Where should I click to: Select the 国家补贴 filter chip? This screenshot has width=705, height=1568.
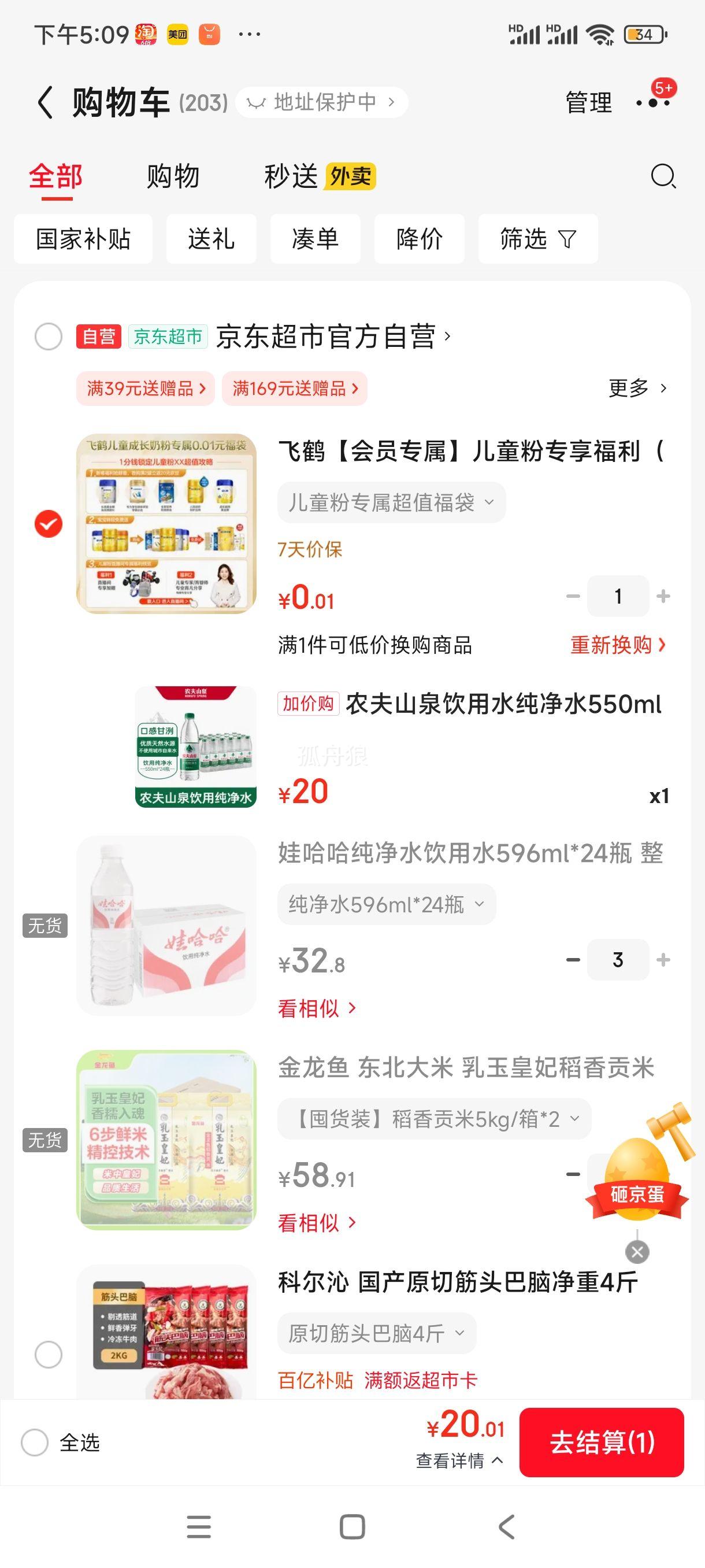(83, 239)
